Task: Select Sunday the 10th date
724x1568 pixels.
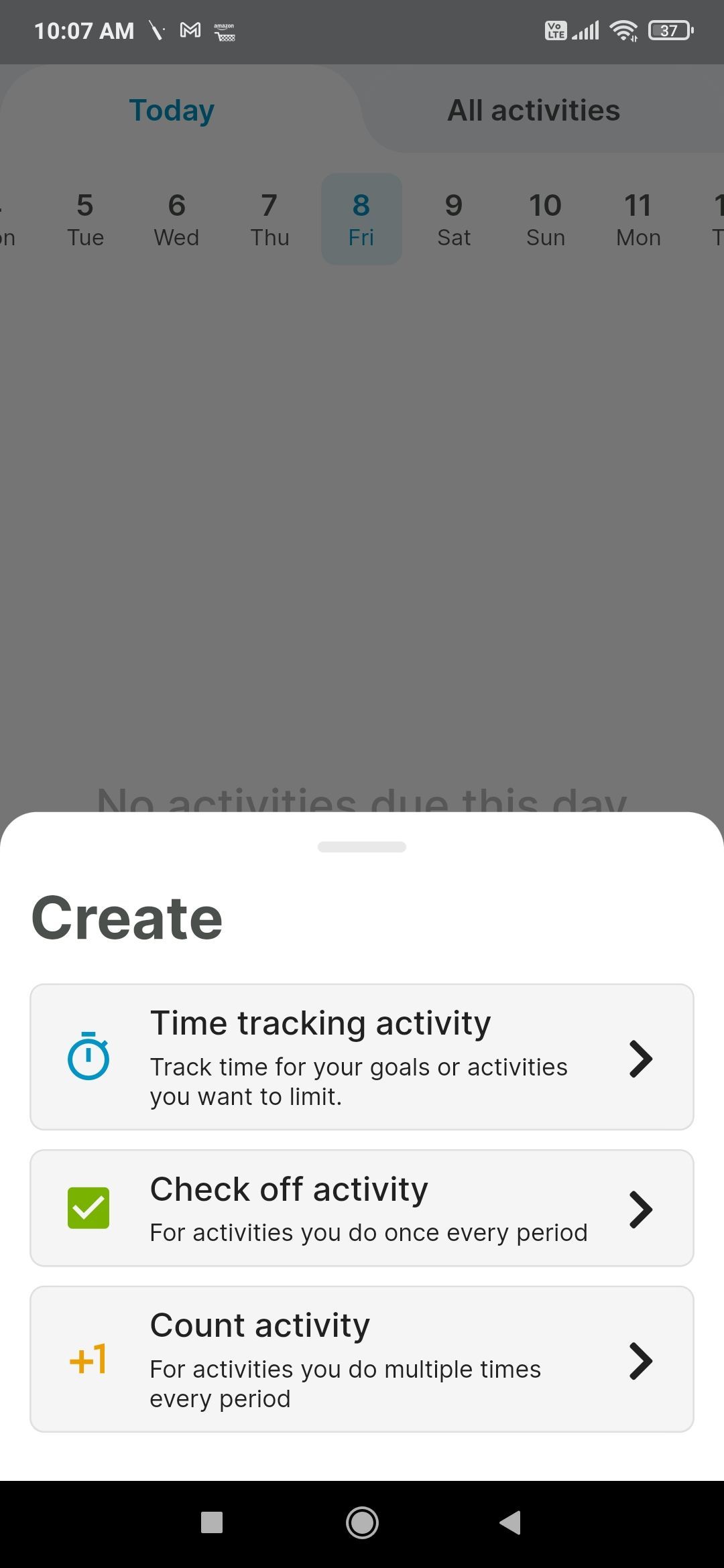Action: pos(546,218)
